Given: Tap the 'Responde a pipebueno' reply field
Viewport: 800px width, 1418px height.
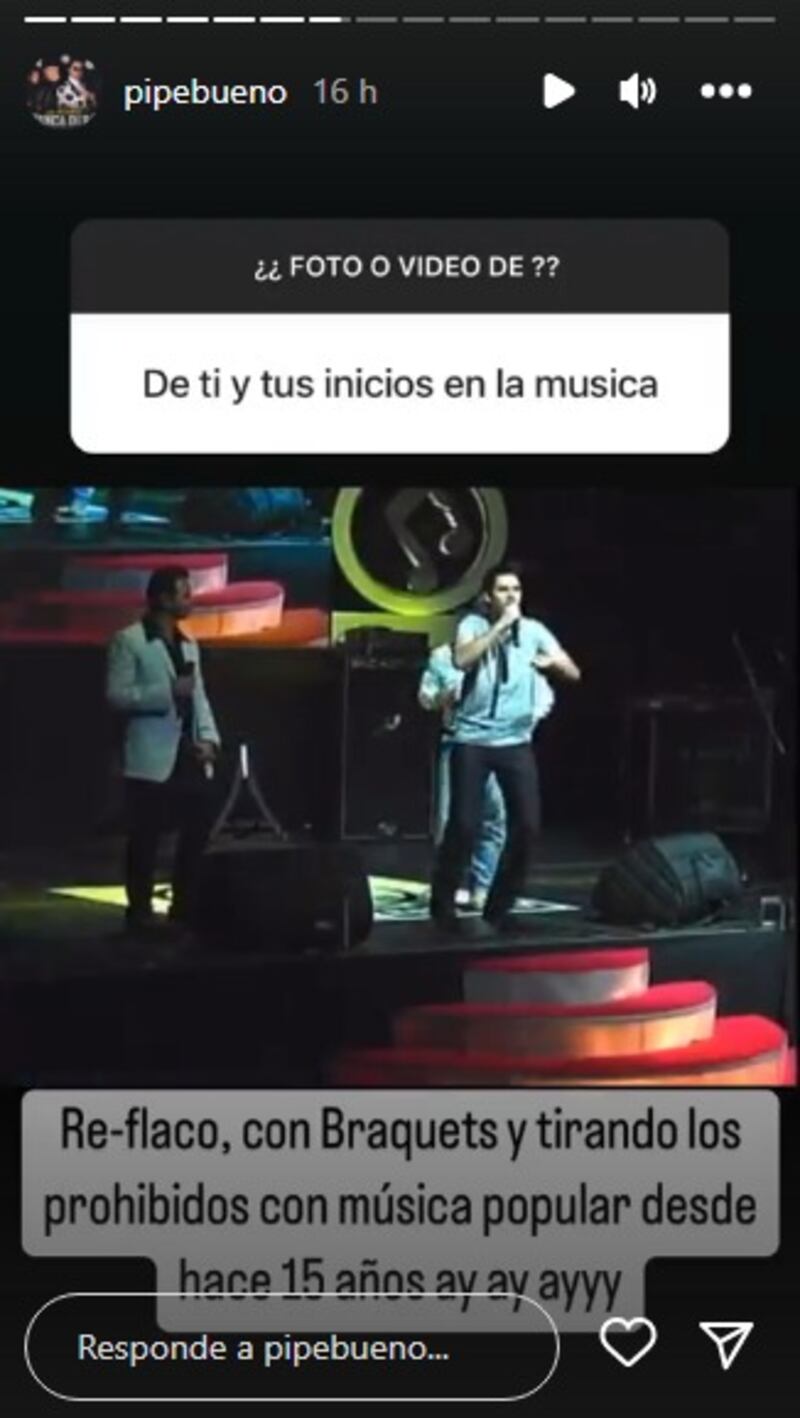Looking at the screenshot, I should (291, 1348).
